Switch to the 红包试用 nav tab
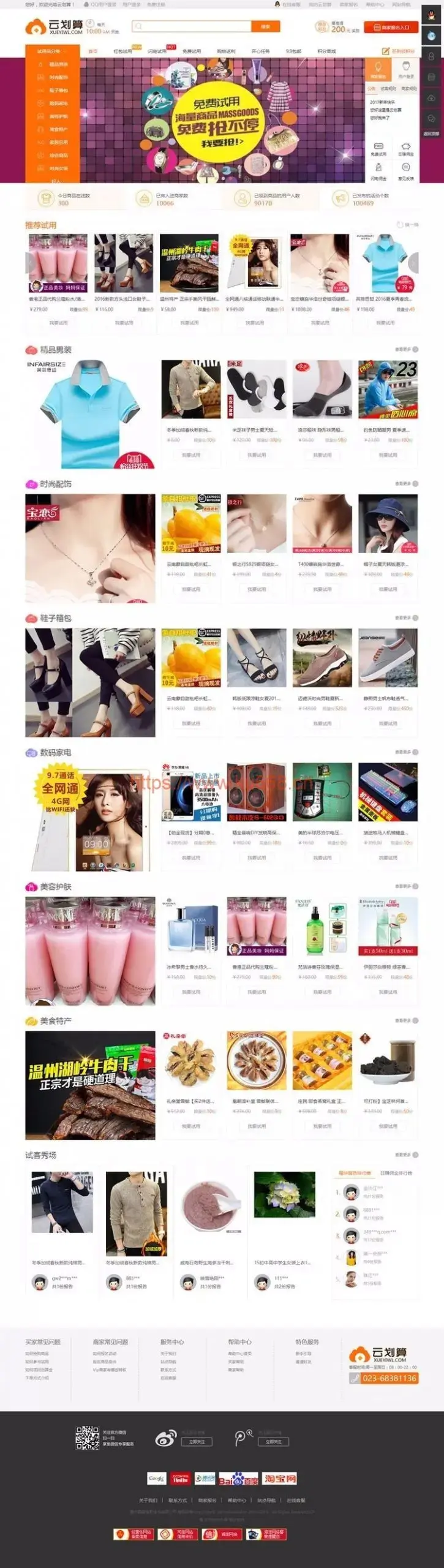This screenshot has height=1568, width=444. pos(122,51)
